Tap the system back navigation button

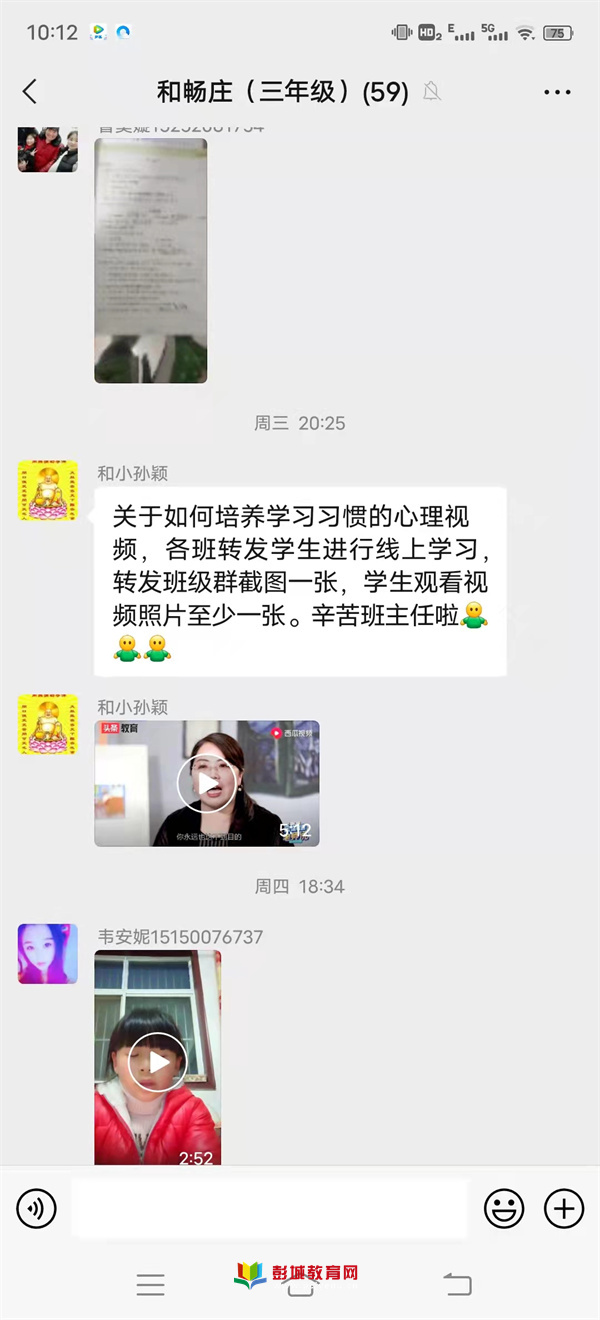457,1285
